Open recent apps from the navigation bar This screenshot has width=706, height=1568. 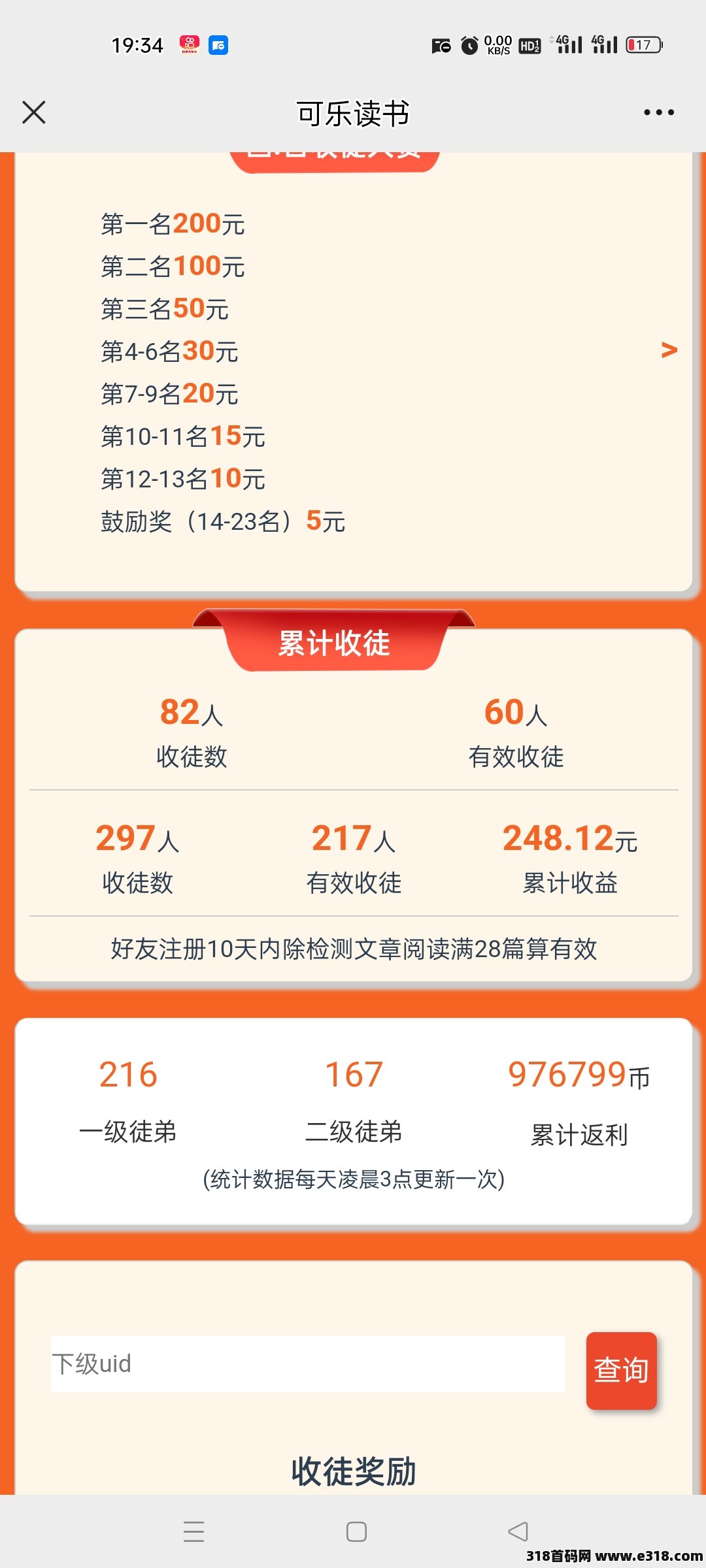pyautogui.click(x=194, y=1531)
